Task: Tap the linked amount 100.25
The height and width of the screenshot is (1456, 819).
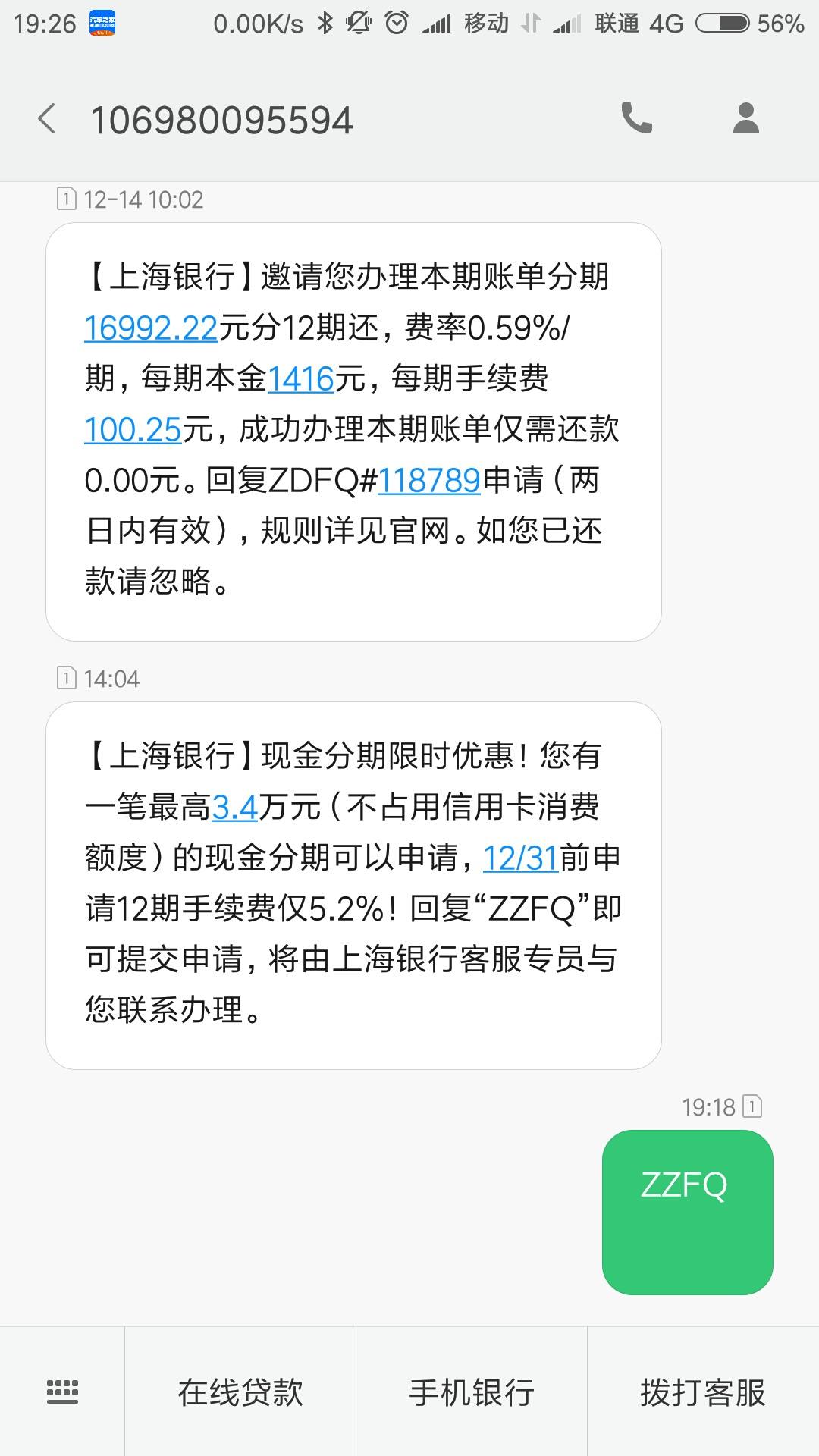Action: click(133, 429)
